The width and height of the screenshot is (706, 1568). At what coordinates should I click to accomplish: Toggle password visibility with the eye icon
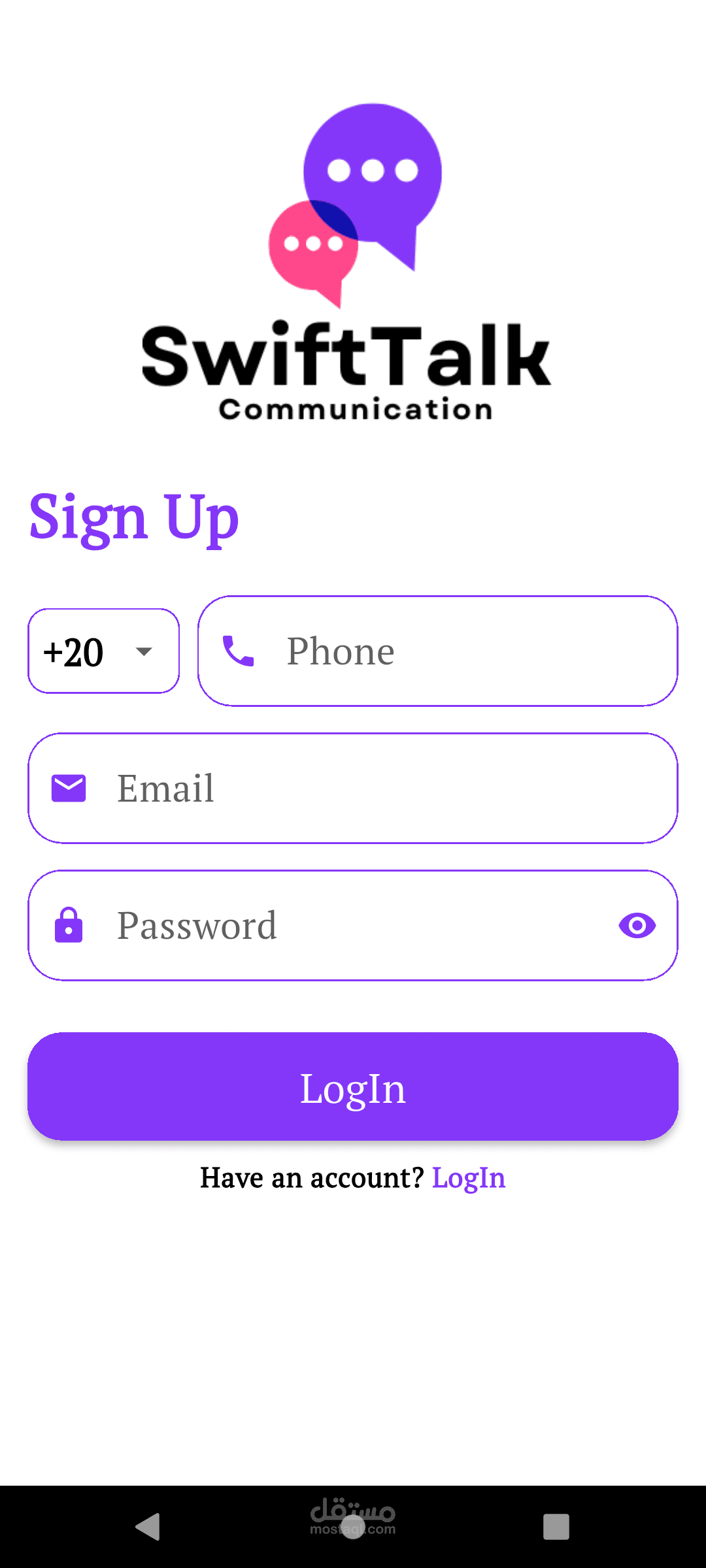point(637,925)
